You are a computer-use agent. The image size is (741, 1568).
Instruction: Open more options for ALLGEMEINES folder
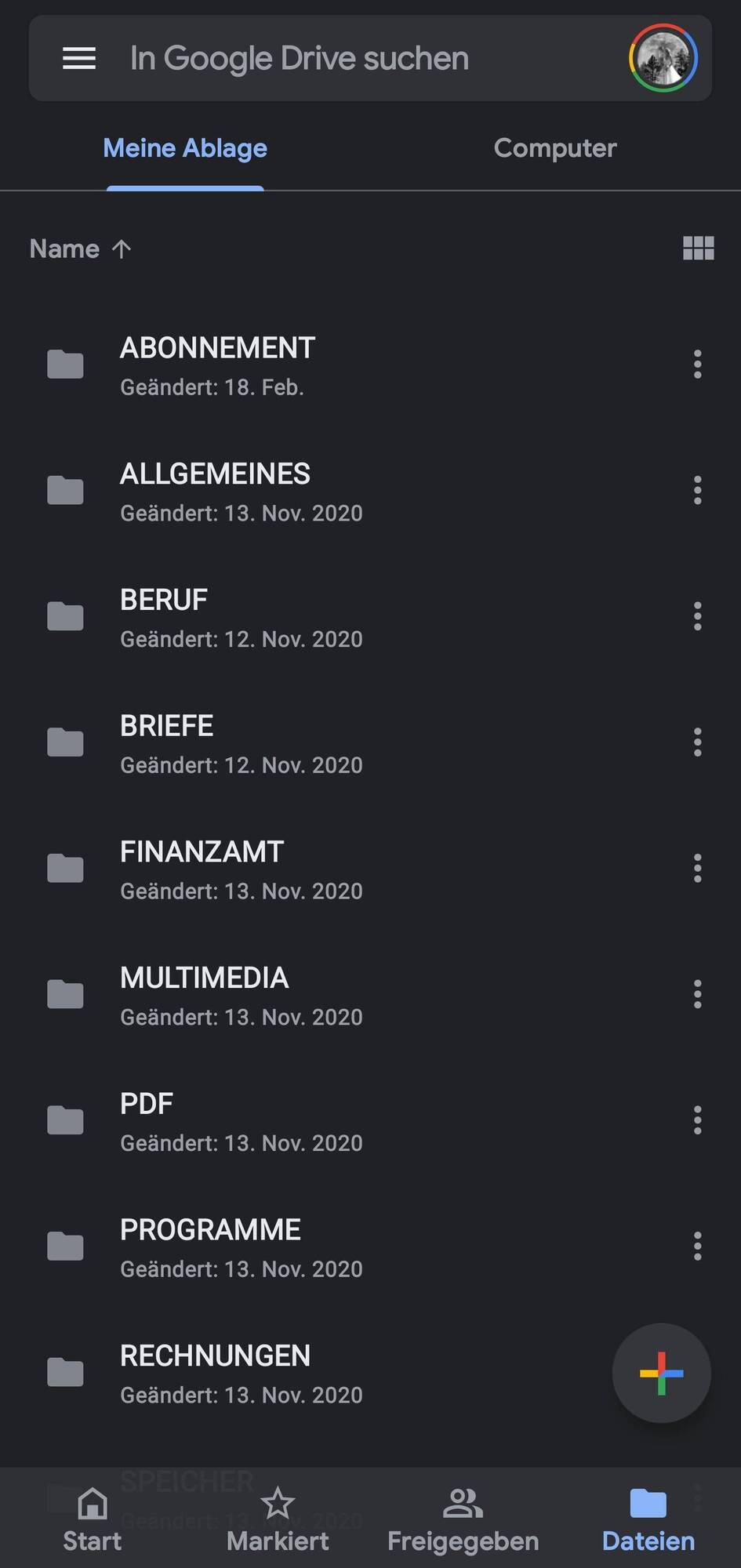(x=697, y=491)
